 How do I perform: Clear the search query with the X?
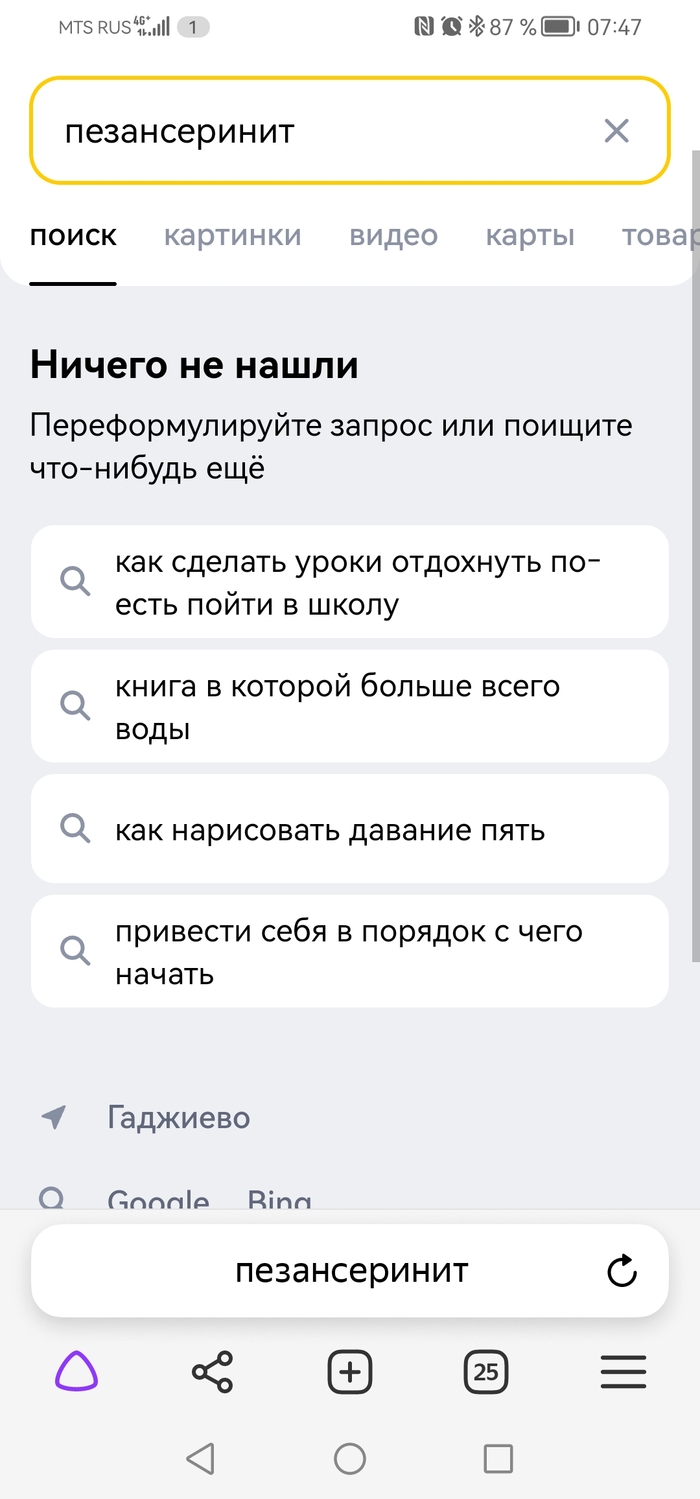(617, 131)
